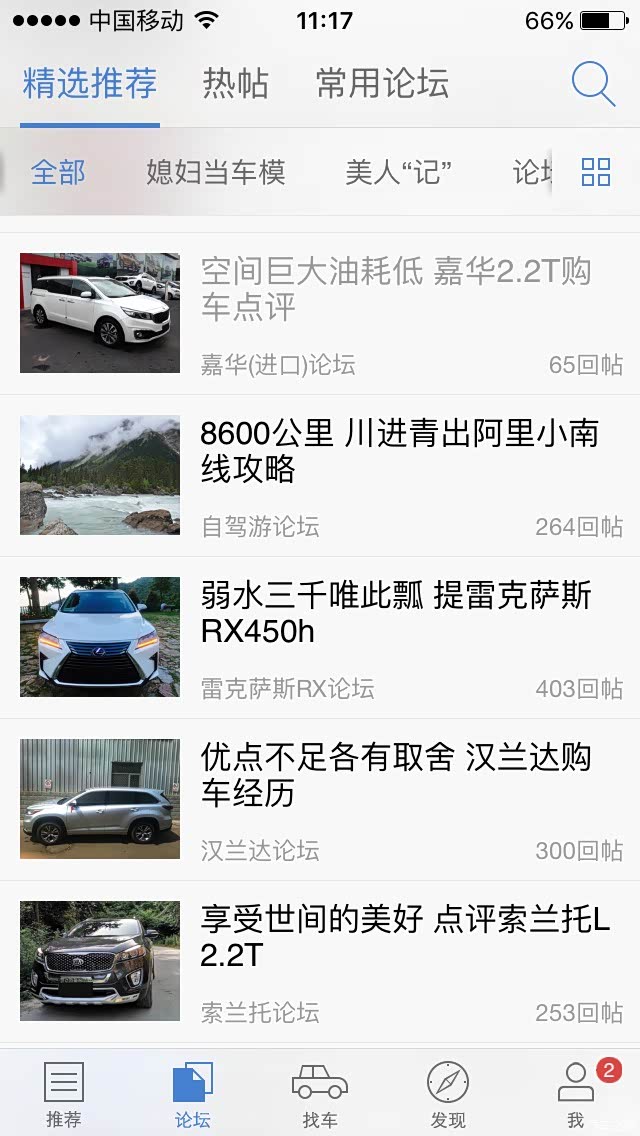Choose the 媳妇当车模 category
This screenshot has height=1136, width=640.
tap(216, 172)
